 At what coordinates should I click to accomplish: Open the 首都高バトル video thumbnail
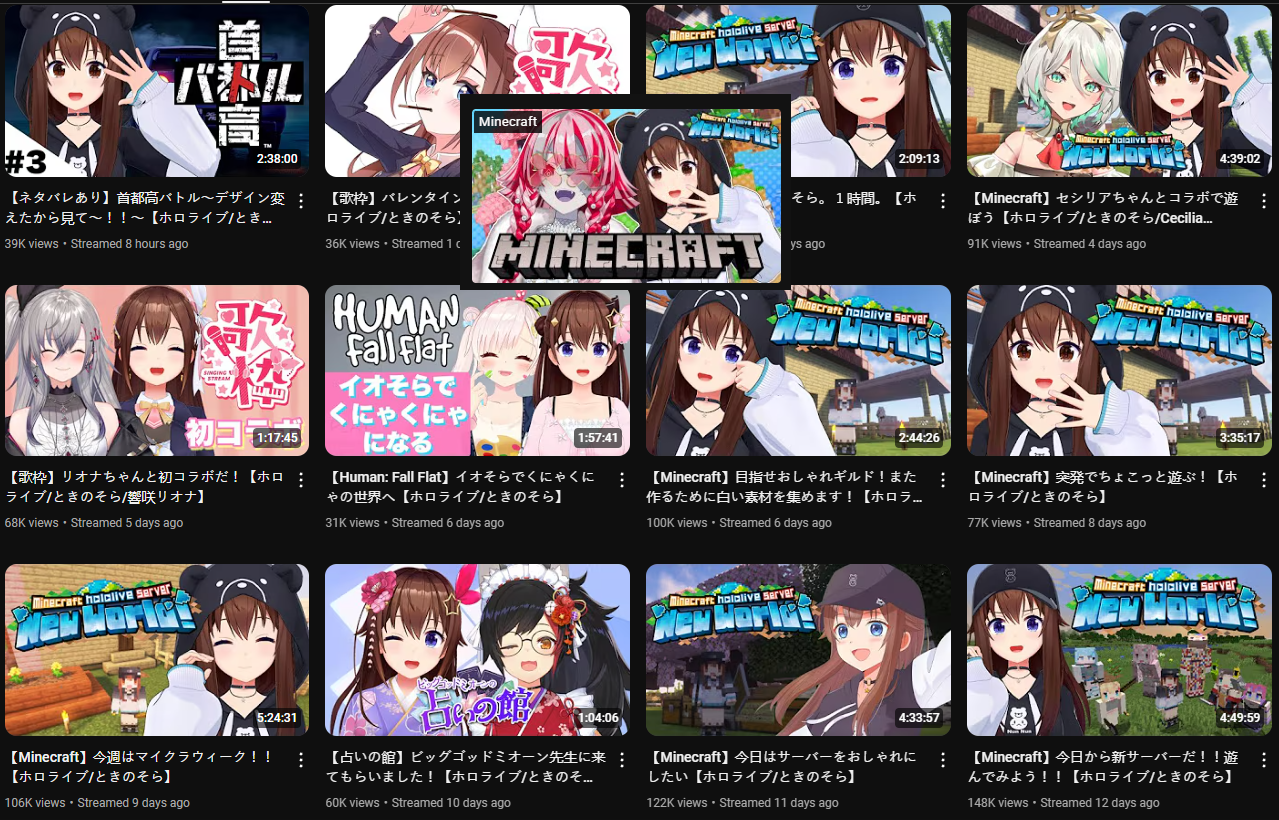pyautogui.click(x=157, y=91)
